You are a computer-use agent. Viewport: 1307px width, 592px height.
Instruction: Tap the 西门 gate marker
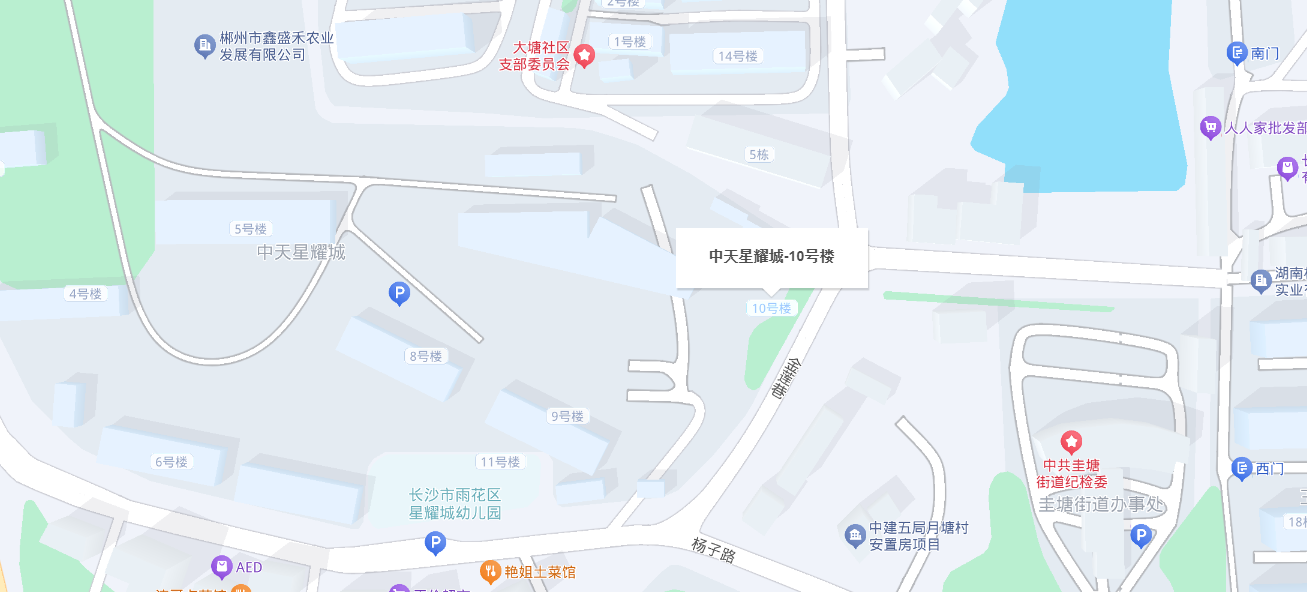click(1242, 468)
